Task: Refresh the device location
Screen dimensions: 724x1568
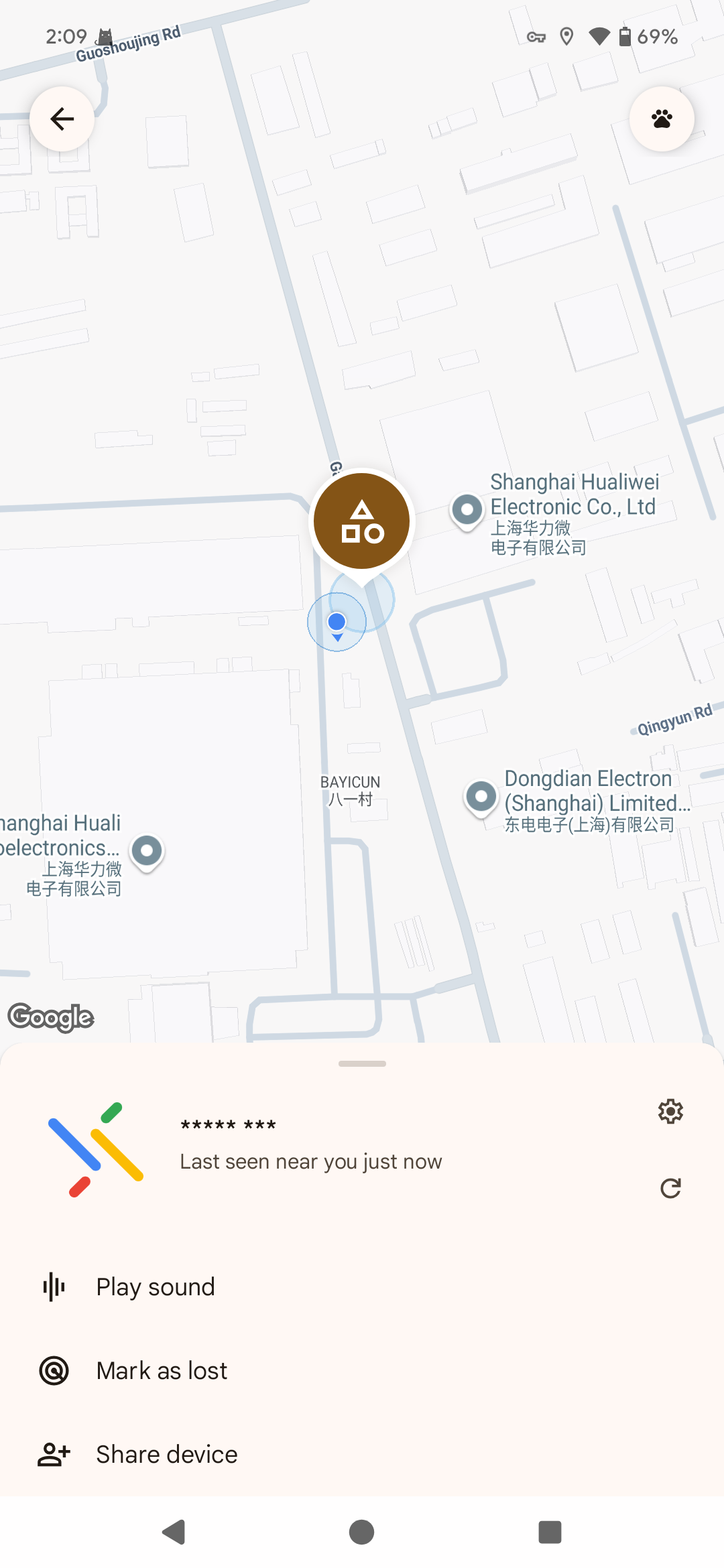Action: (670, 1188)
